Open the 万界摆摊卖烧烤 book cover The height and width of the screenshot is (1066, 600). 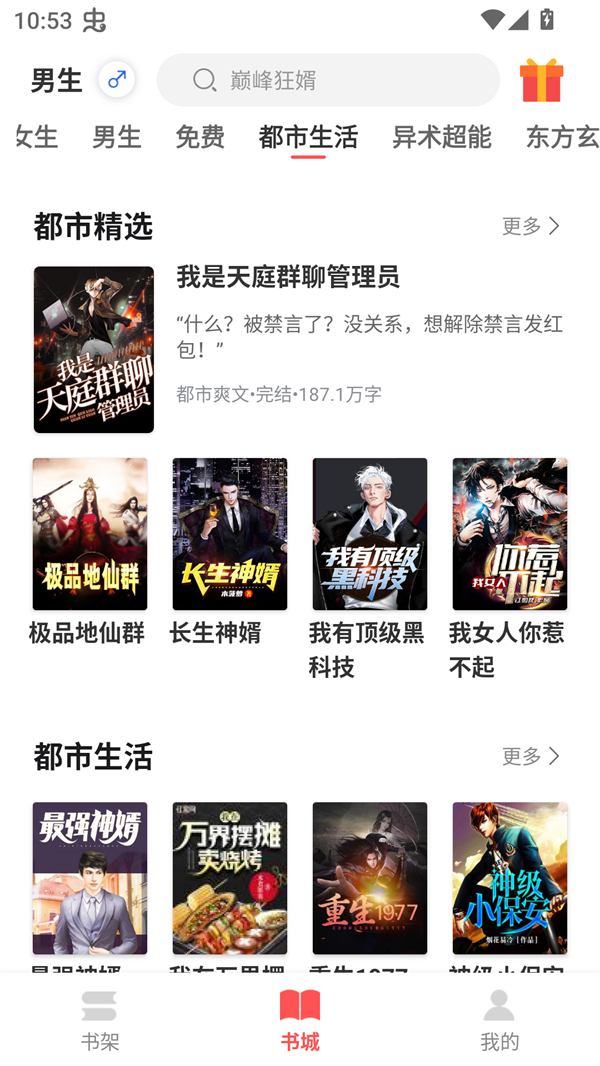click(x=230, y=878)
